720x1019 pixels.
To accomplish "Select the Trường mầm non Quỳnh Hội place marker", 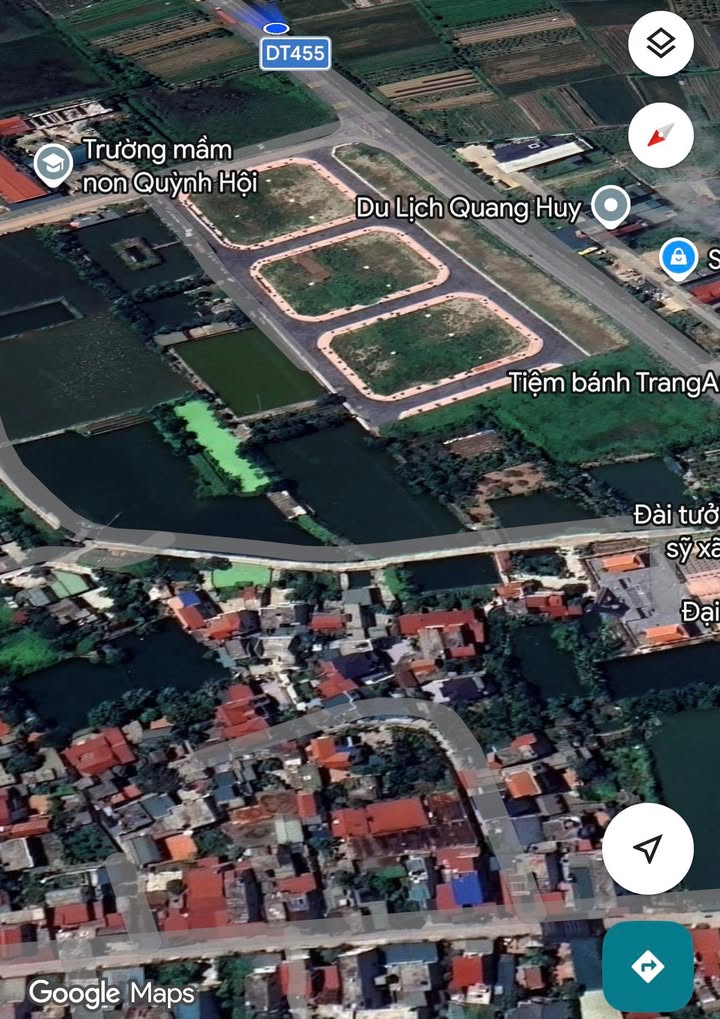I will click(52, 165).
